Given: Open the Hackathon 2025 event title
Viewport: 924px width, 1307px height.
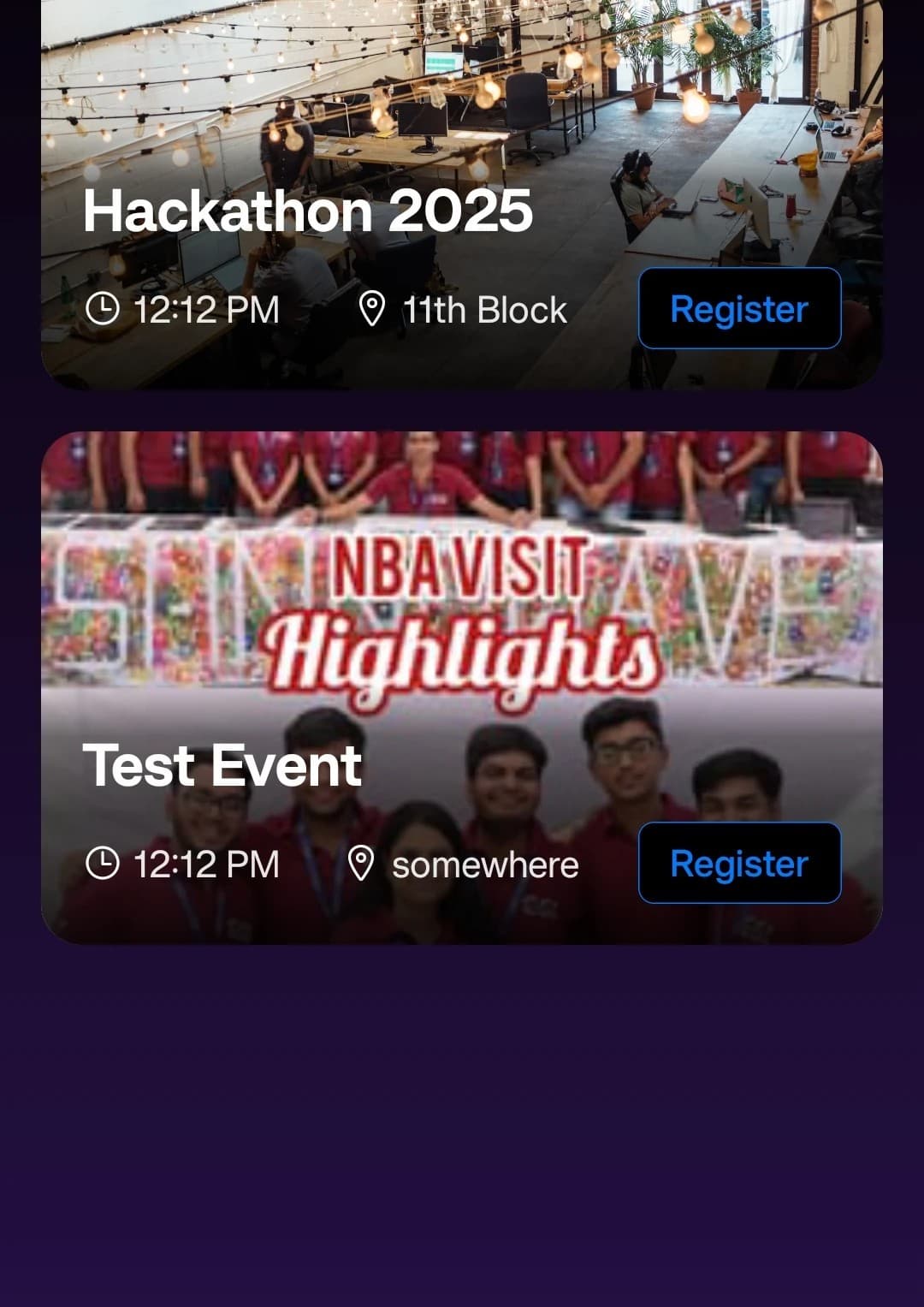Looking at the screenshot, I should 309,211.
